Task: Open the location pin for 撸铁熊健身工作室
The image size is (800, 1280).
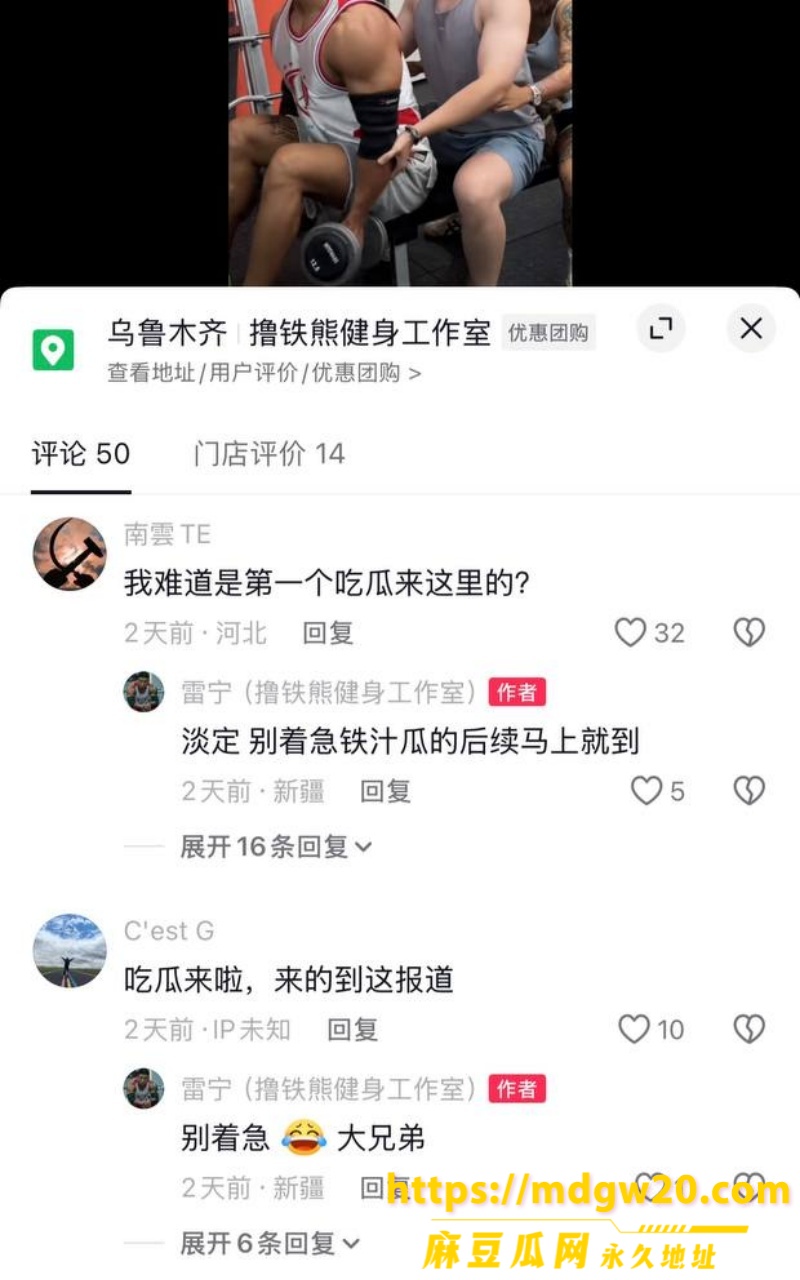Action: 53,350
